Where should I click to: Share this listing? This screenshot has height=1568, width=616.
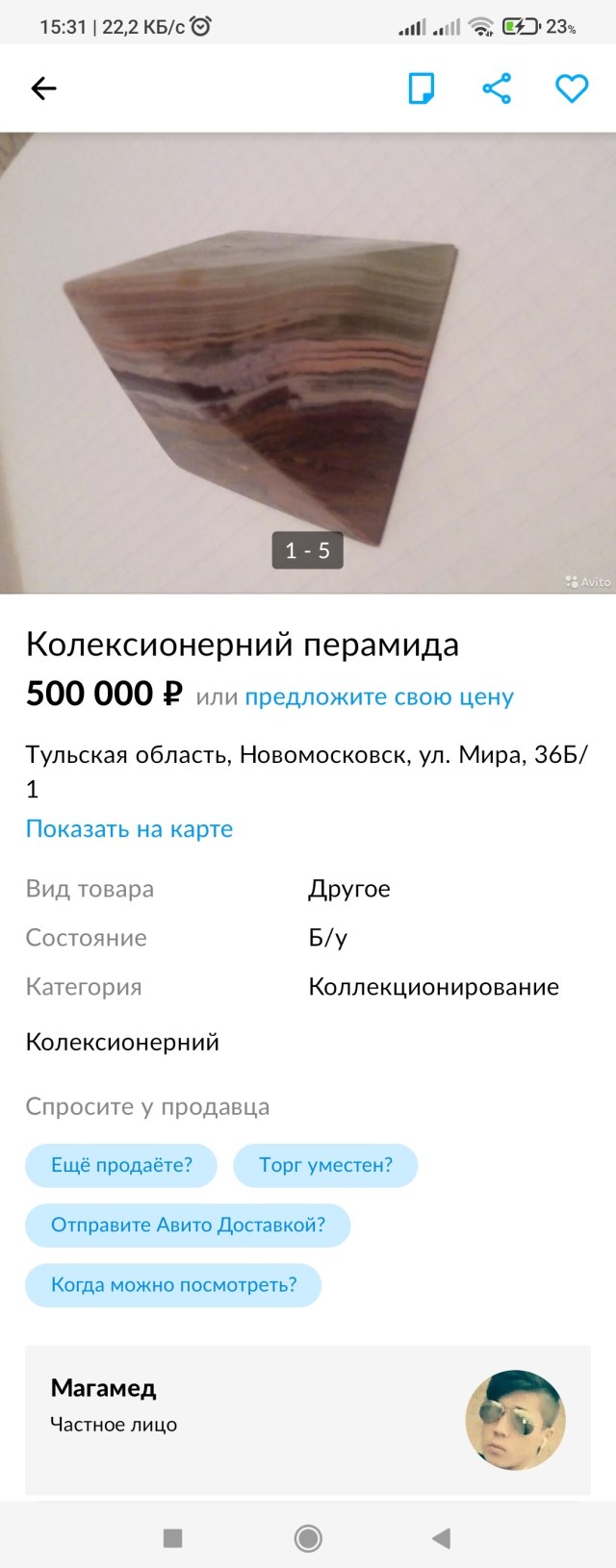(x=497, y=89)
